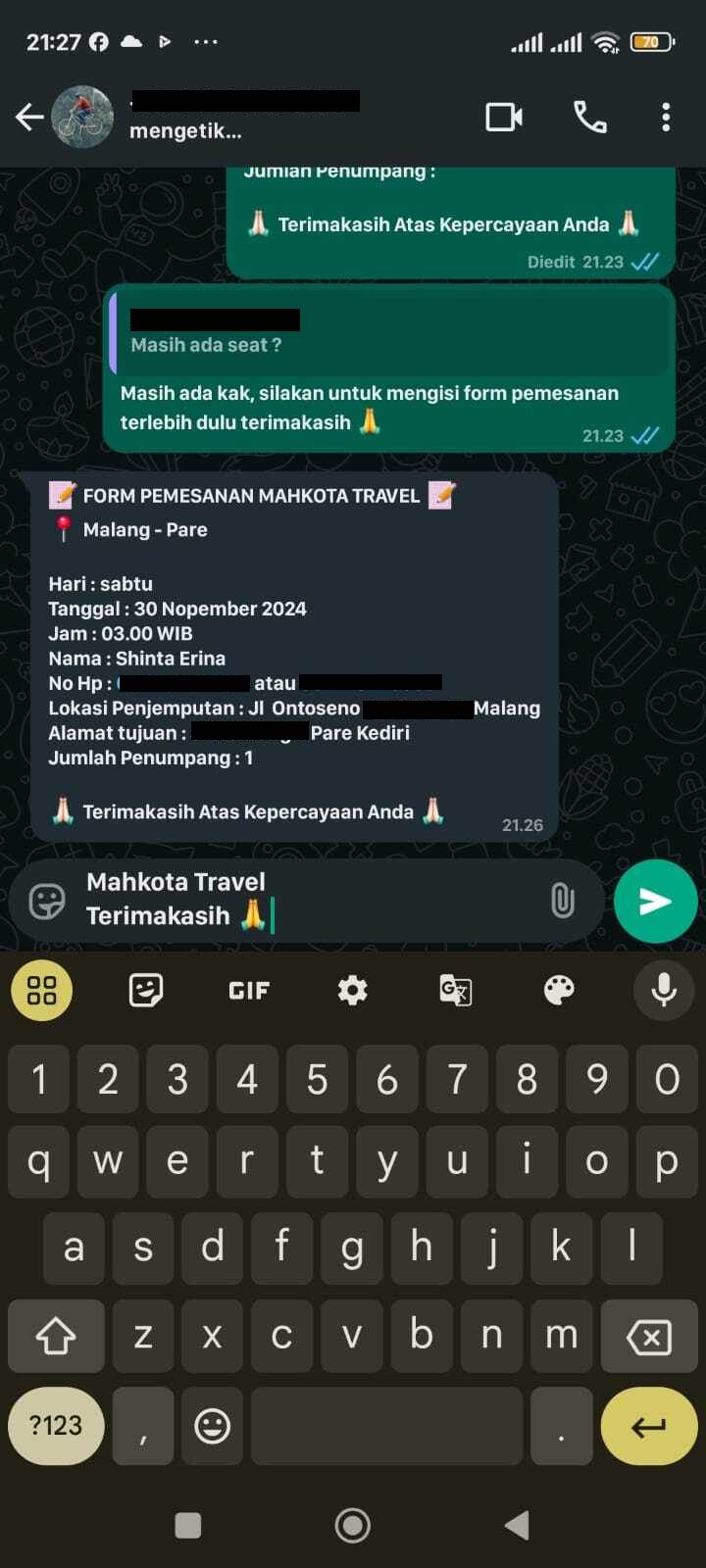This screenshot has height=1568, width=706.
Task: Go back to the chat list
Action: 29,118
